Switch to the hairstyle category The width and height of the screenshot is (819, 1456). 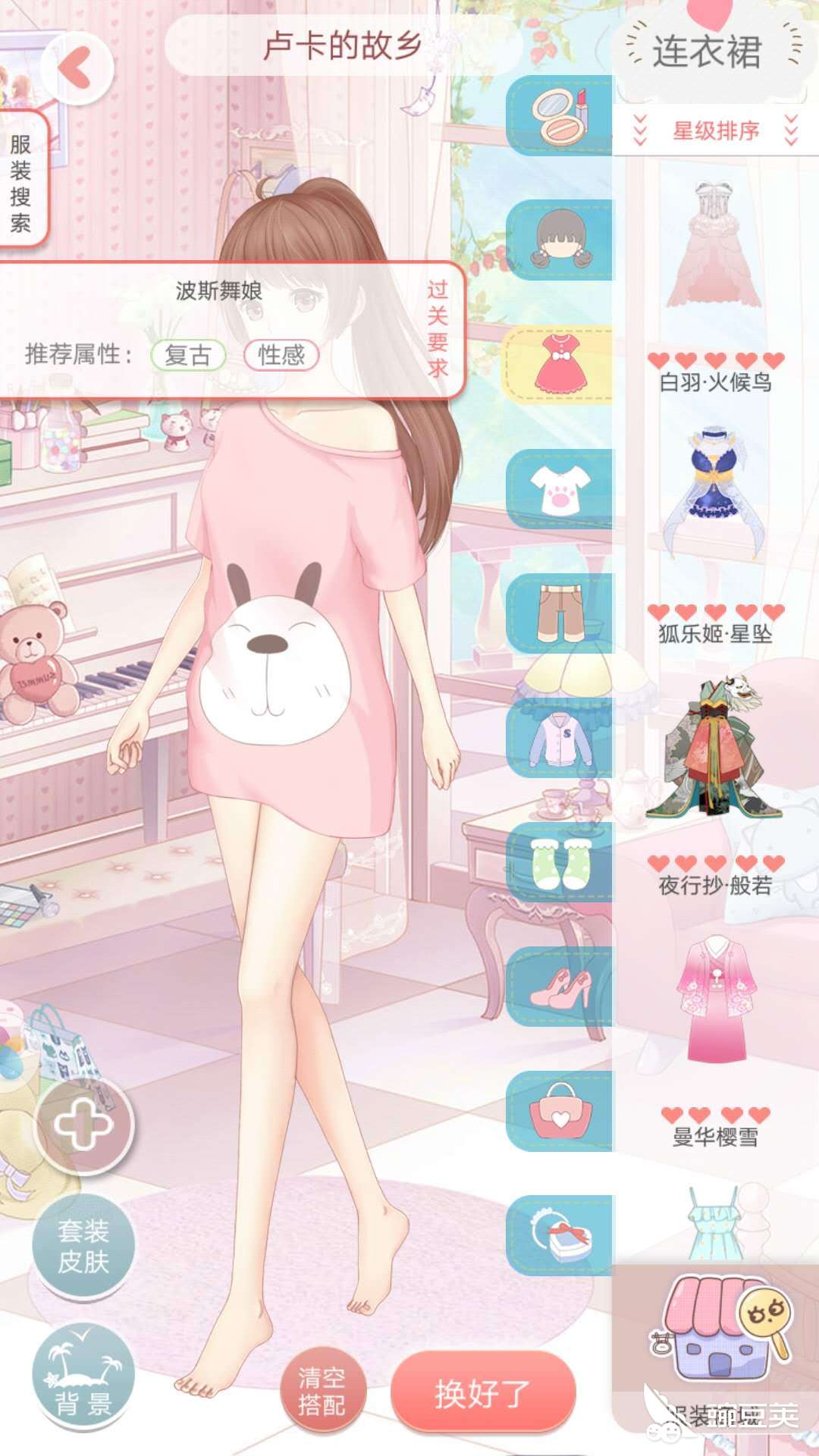(x=560, y=240)
